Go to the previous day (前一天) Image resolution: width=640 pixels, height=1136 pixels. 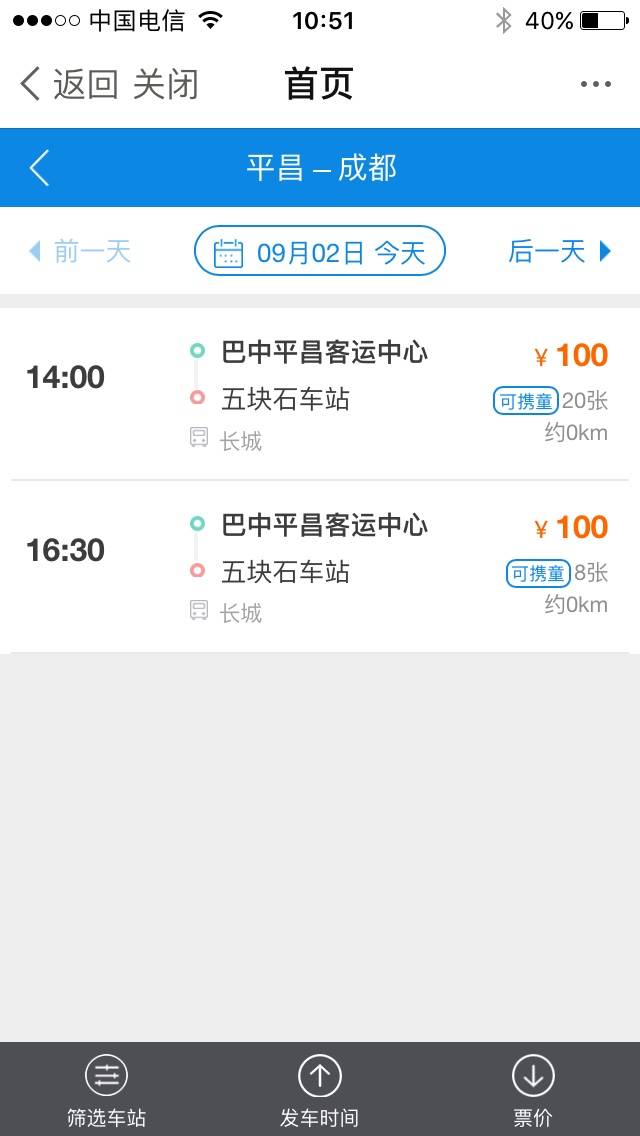[79, 251]
